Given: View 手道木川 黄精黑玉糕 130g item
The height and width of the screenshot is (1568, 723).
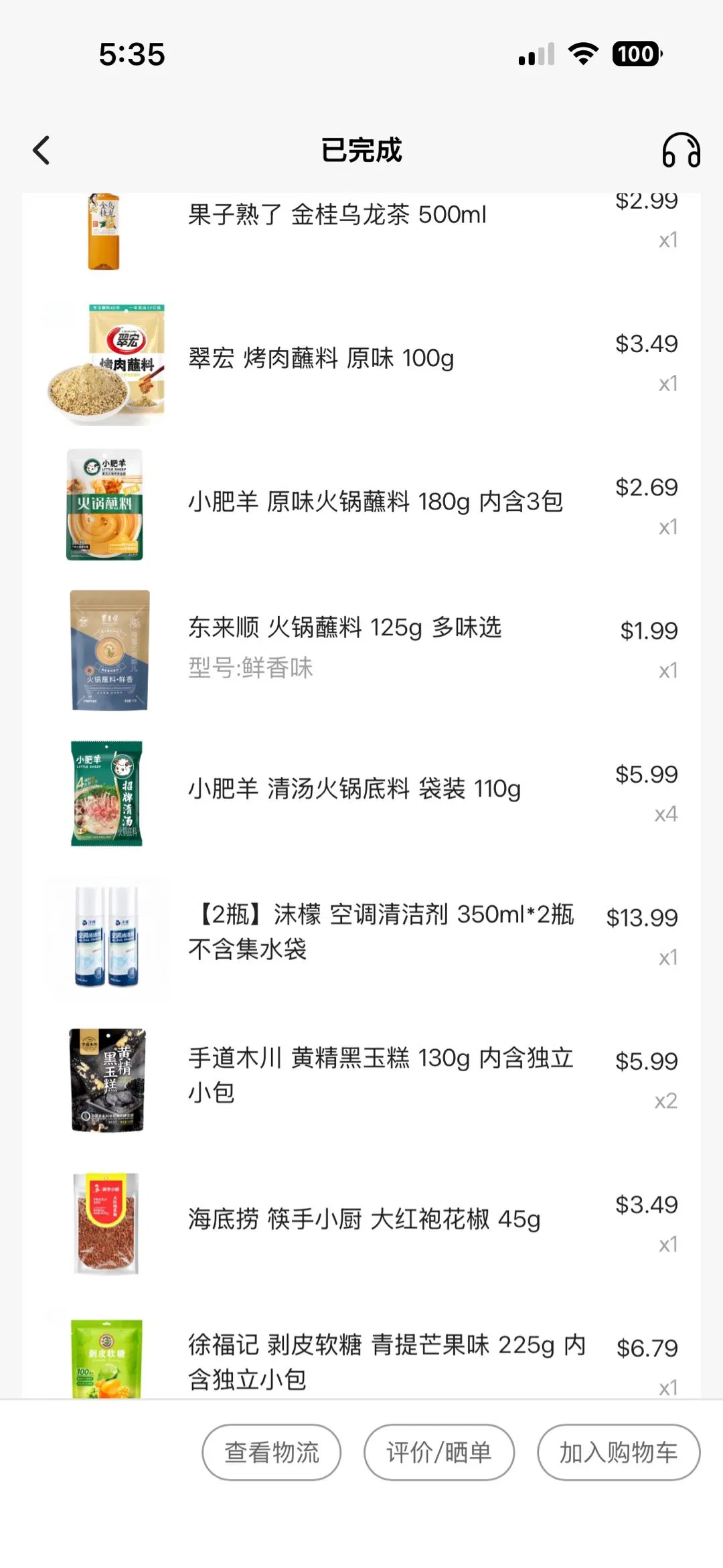Looking at the screenshot, I should pyautogui.click(x=380, y=1075).
